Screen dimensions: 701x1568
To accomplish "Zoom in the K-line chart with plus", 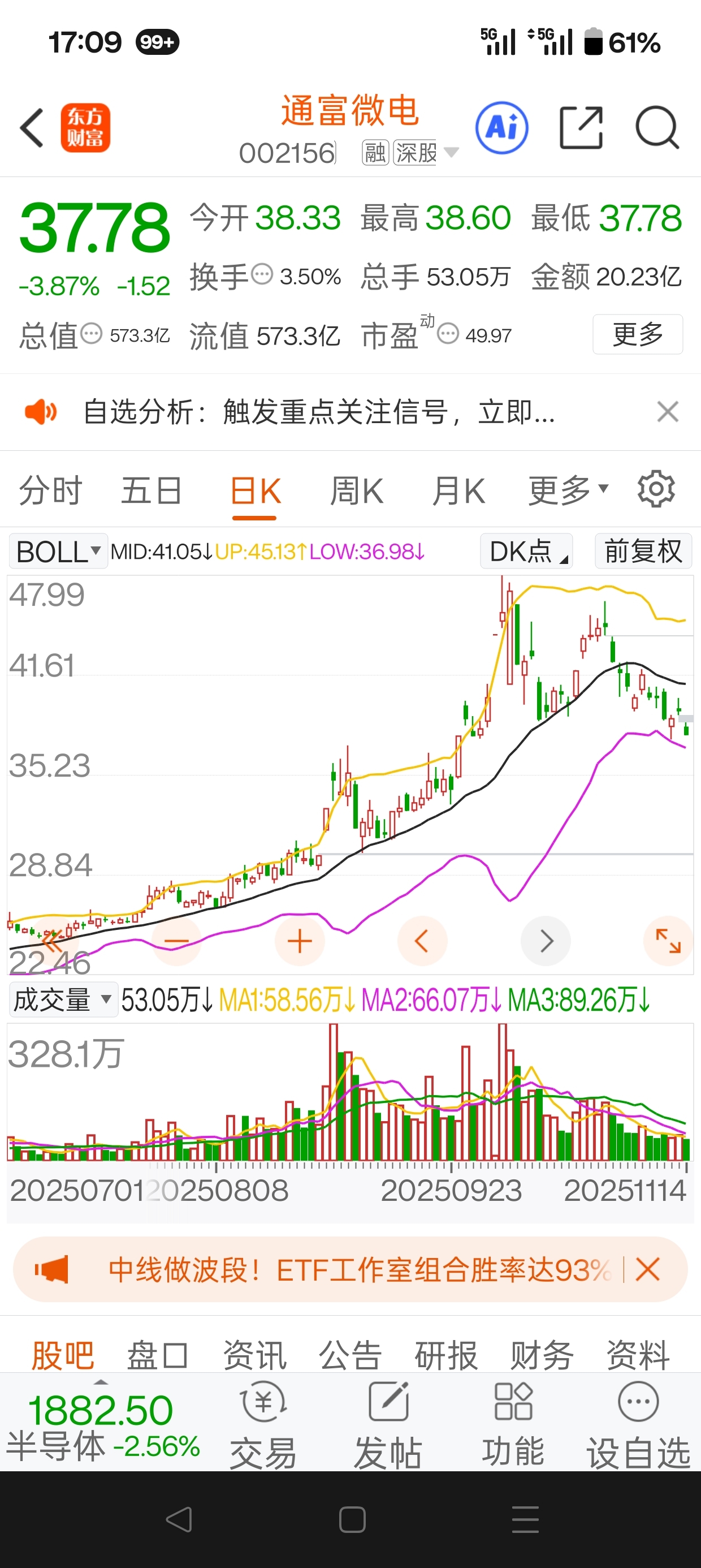I will tap(300, 941).
